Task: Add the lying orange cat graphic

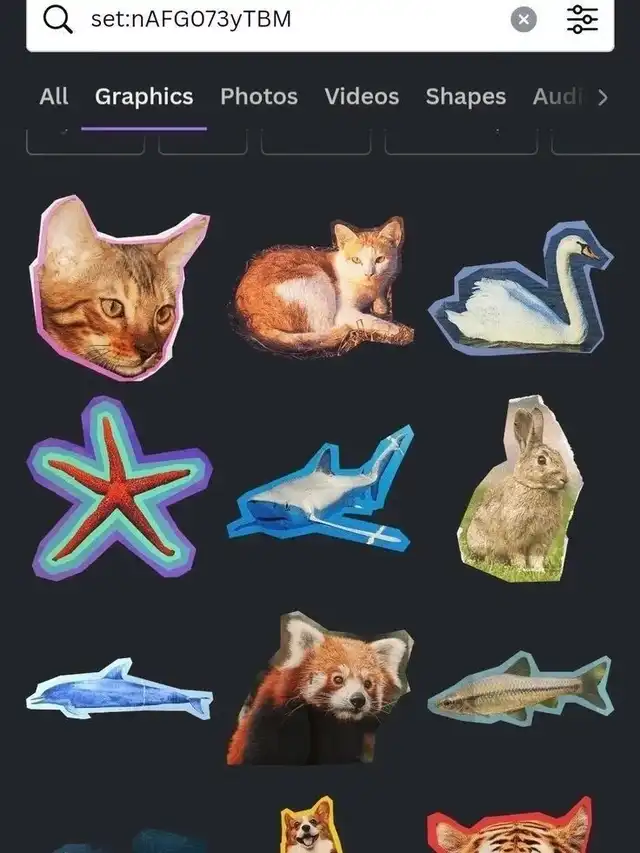Action: coord(324,287)
